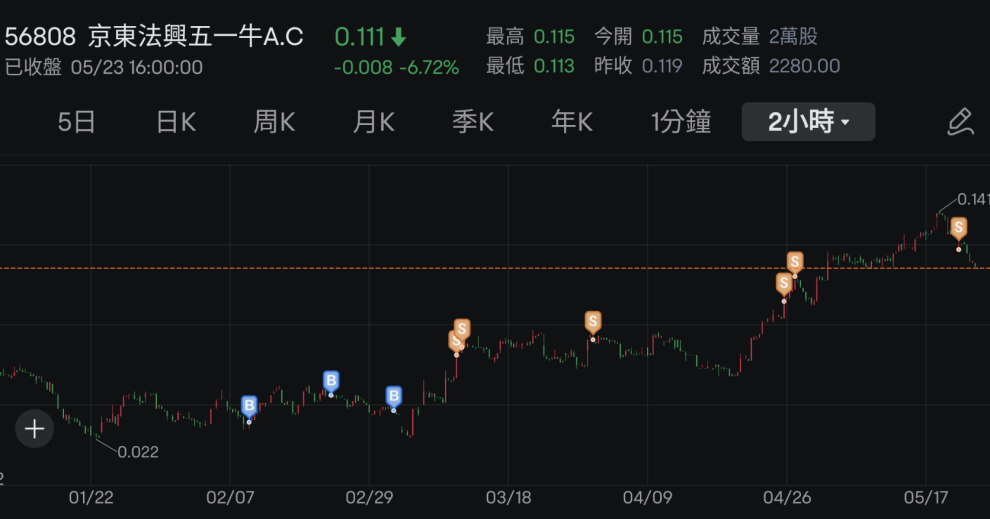Open the drawing pencil tool
The height and width of the screenshot is (519, 990).
pyautogui.click(x=959, y=122)
